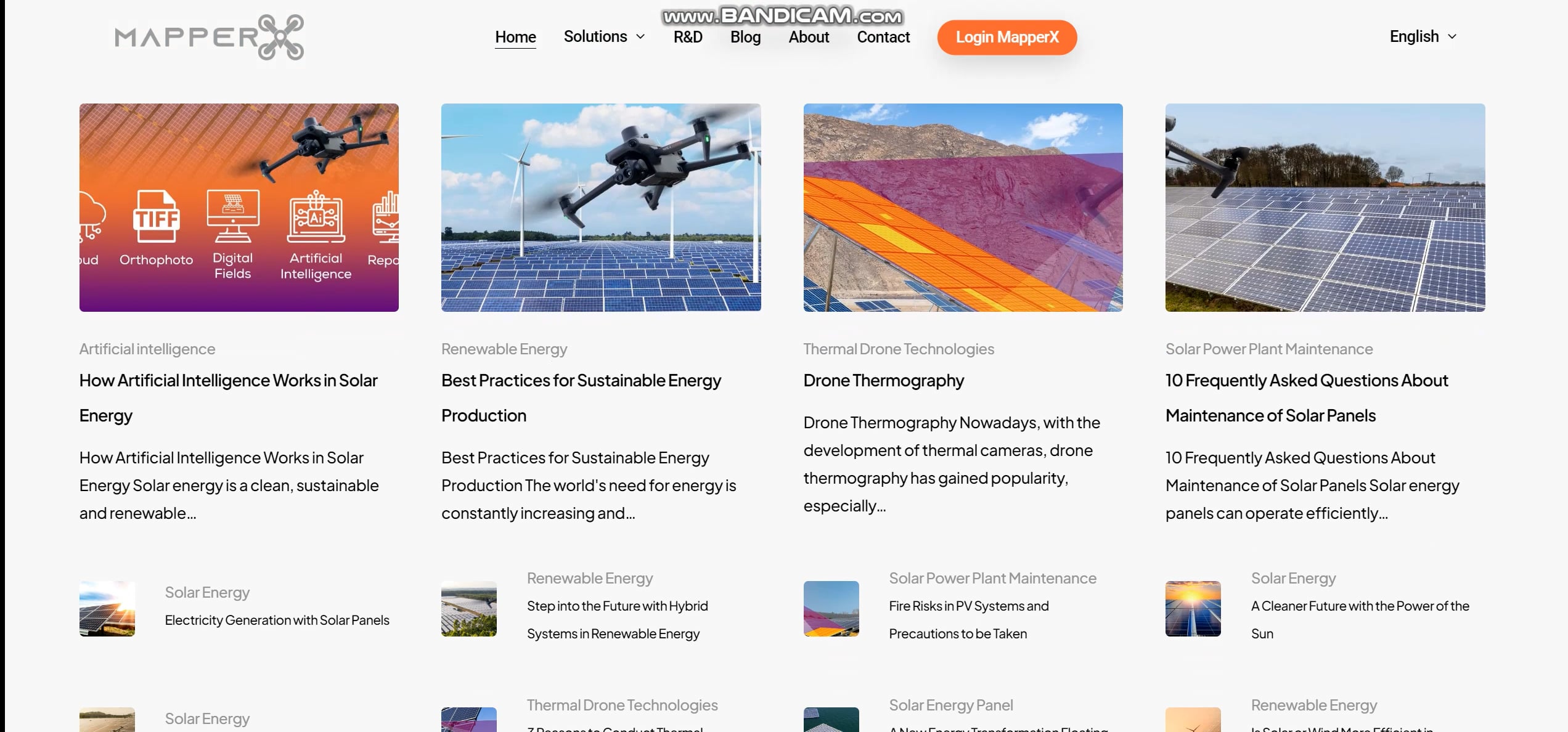Open 10 Frequently Asked Questions About Maintenance article
1568x732 pixels.
pyautogui.click(x=1306, y=381)
